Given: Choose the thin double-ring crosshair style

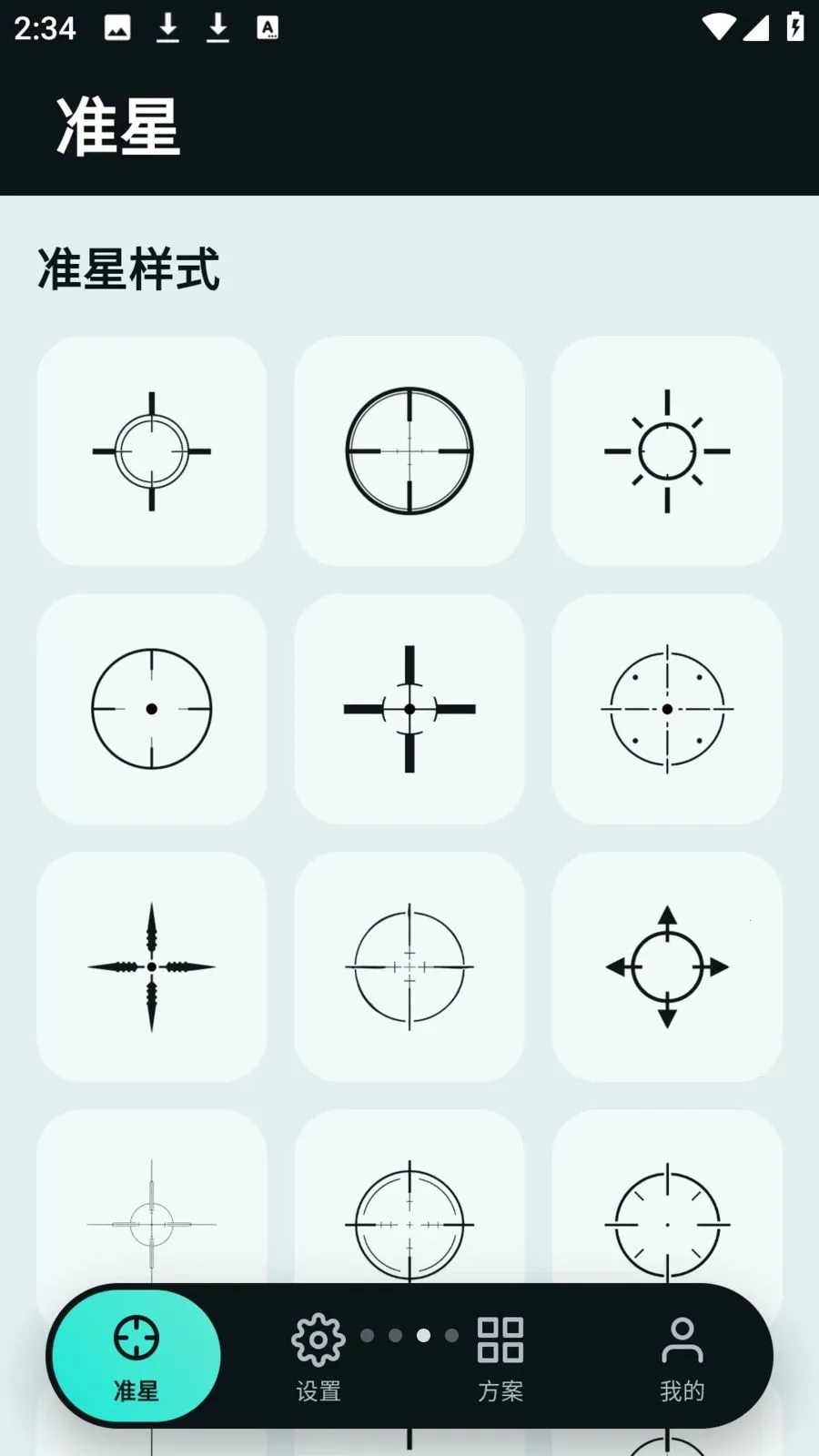Looking at the screenshot, I should click(152, 451).
